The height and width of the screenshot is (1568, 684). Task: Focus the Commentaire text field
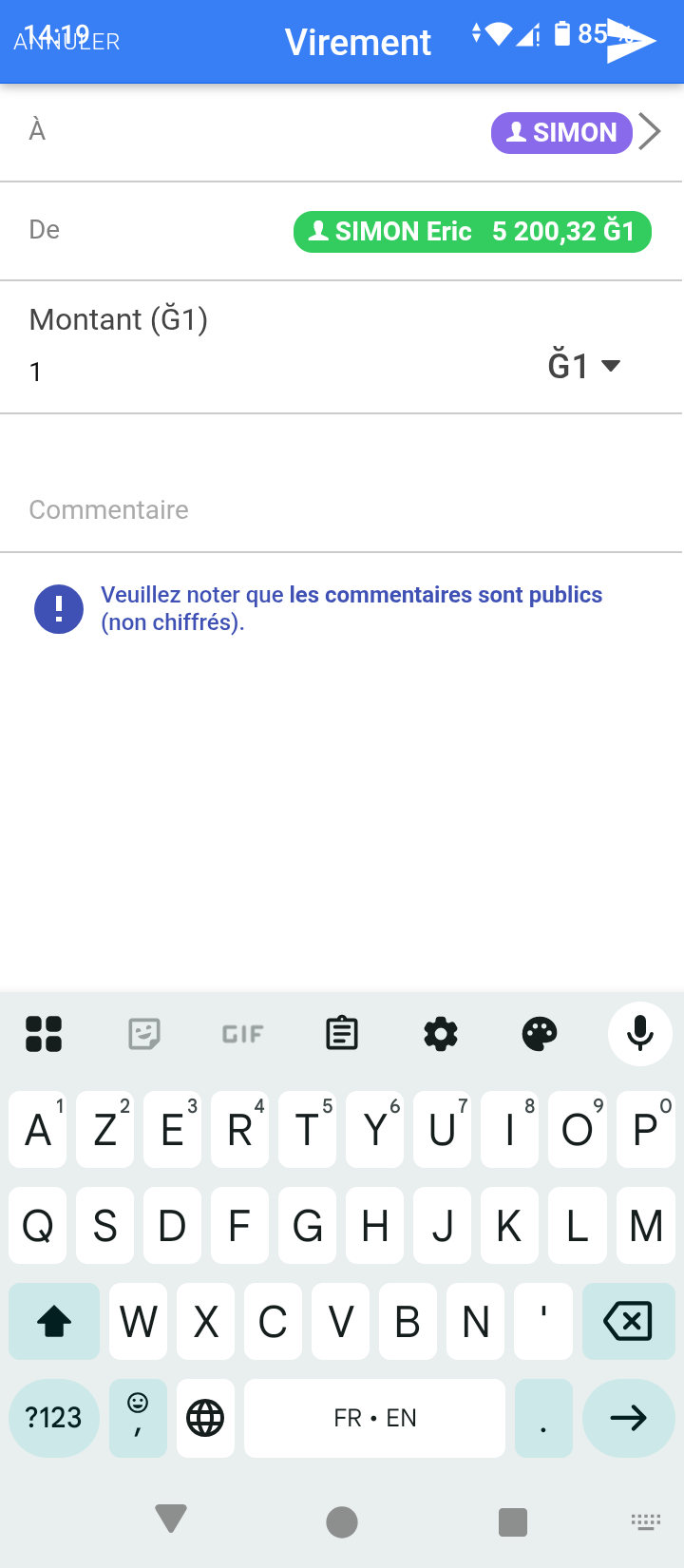pos(342,510)
